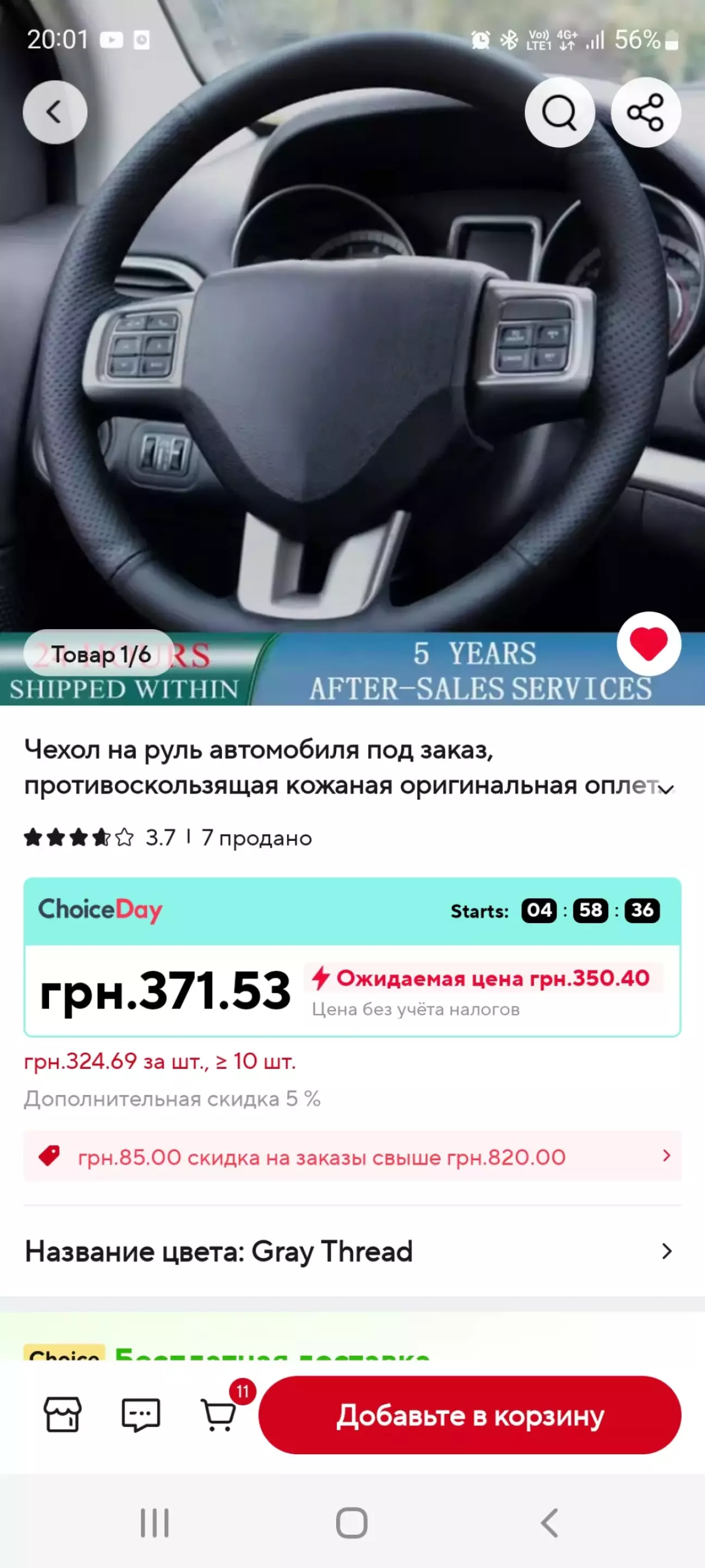This screenshot has height=1568, width=705.
Task: Open the грн.85.00 discount coupon row
Action: point(352,1157)
